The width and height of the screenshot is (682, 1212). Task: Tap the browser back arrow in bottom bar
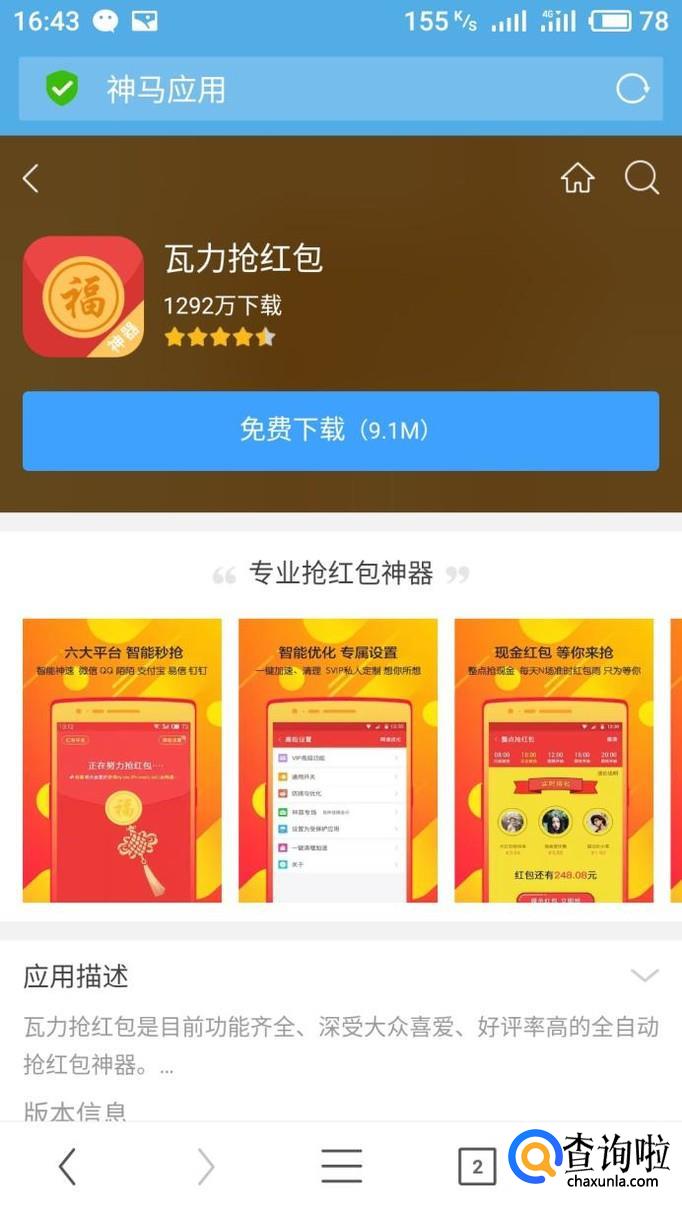click(67, 1166)
